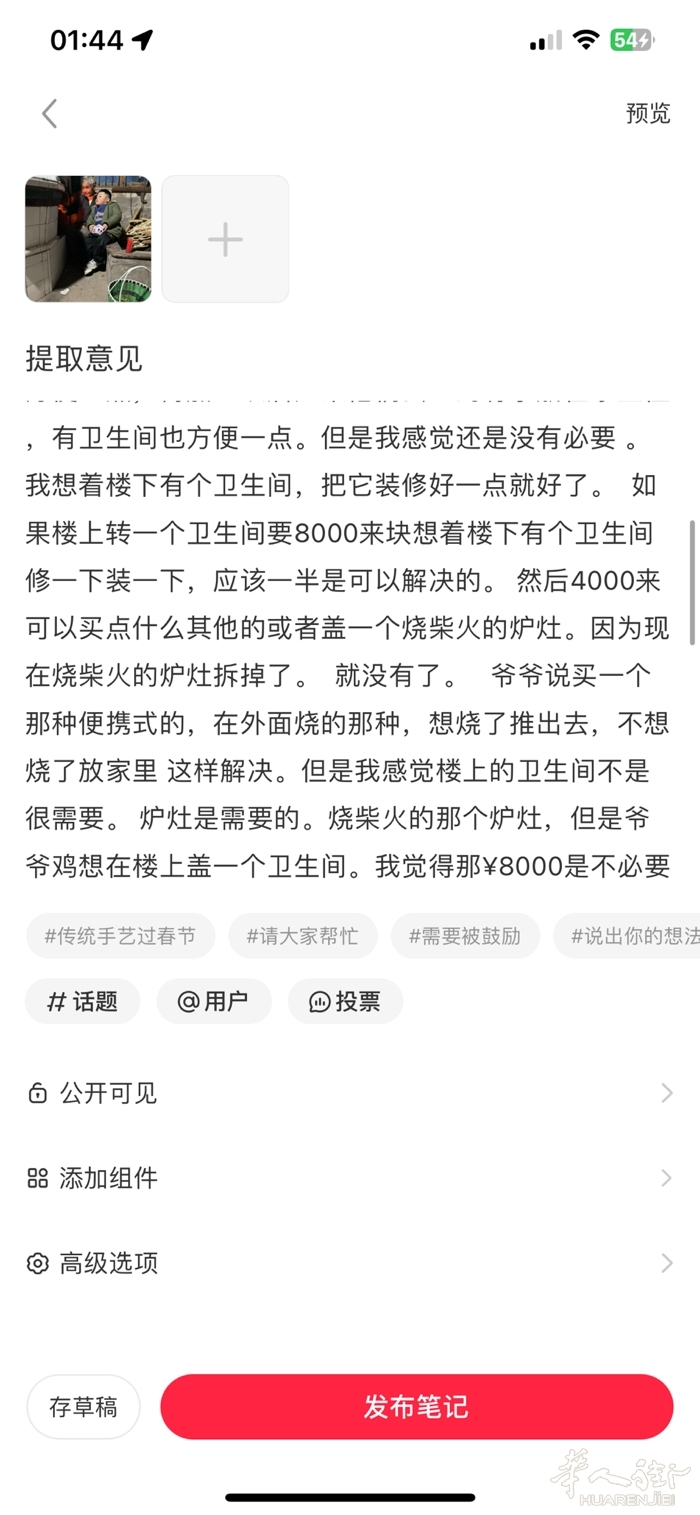Add another photo with the plus tile

(x=225, y=239)
